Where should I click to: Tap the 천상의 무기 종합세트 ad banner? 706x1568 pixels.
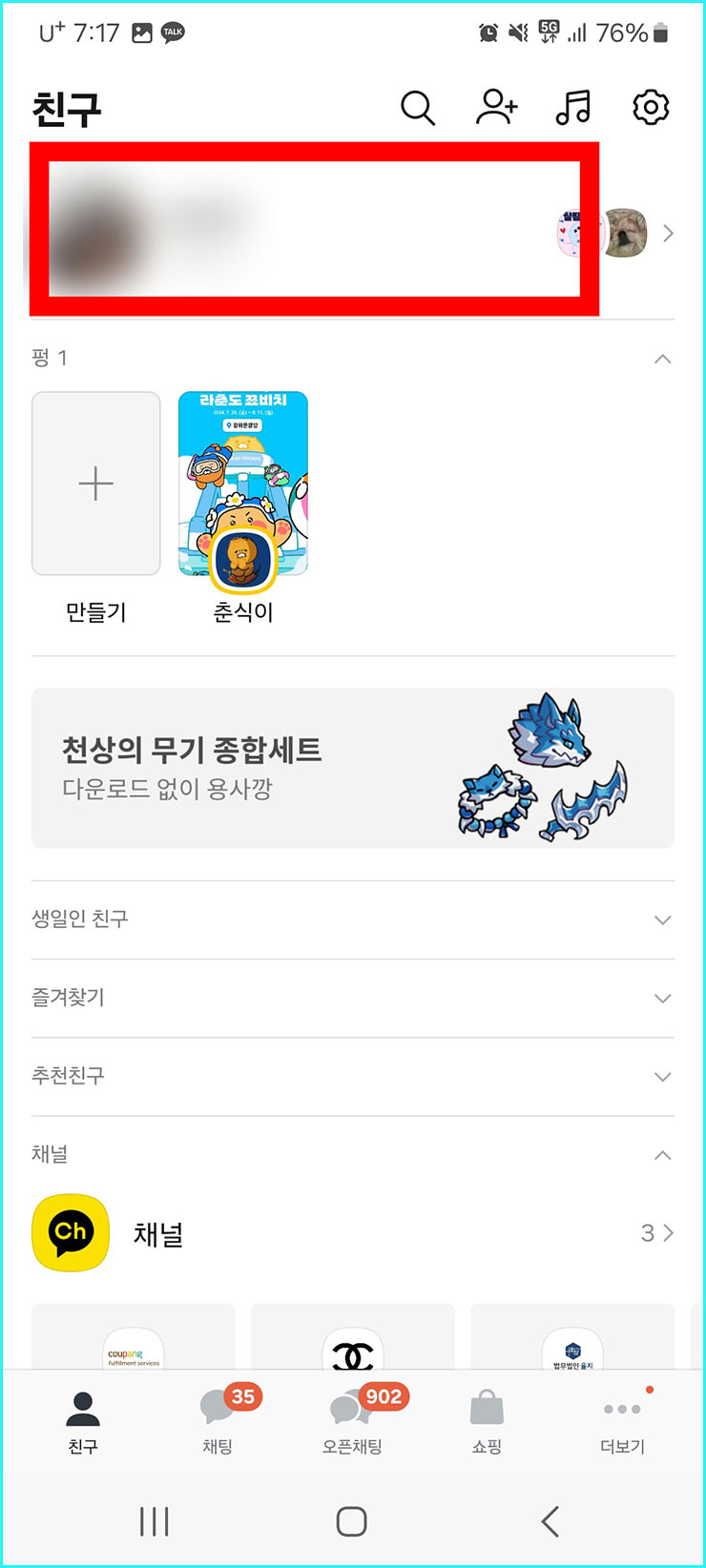(352, 767)
